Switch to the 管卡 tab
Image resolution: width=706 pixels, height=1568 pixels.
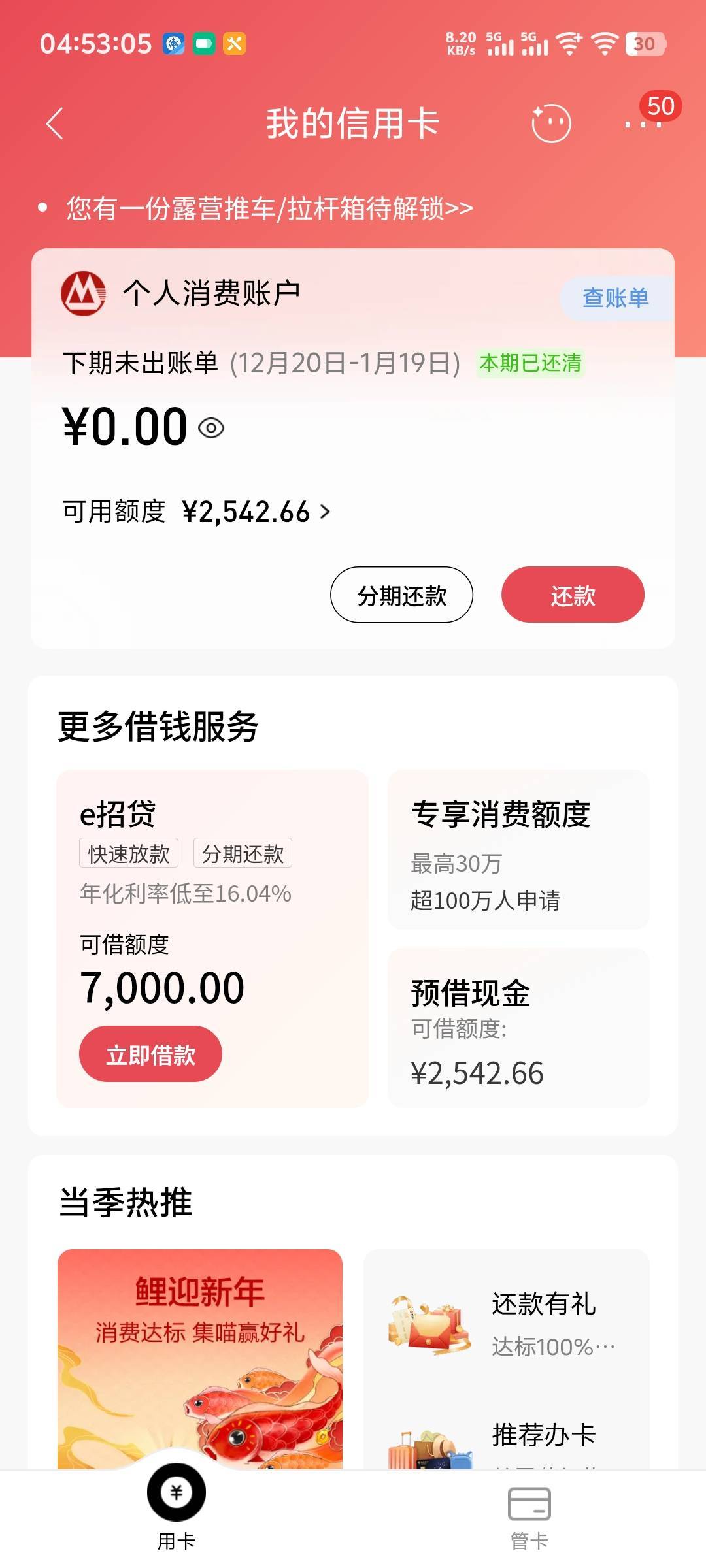click(x=529, y=1517)
